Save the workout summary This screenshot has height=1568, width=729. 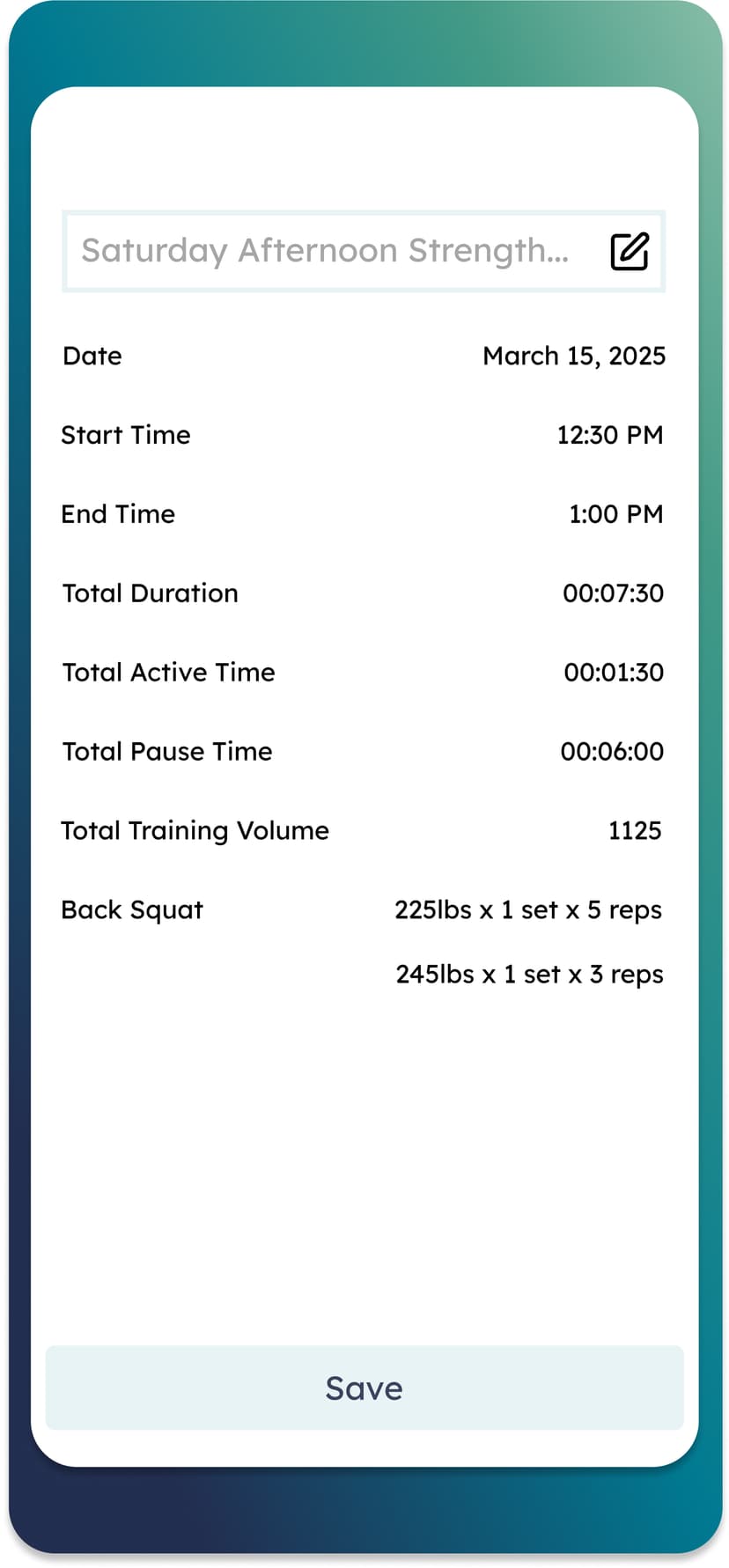coord(364,1388)
